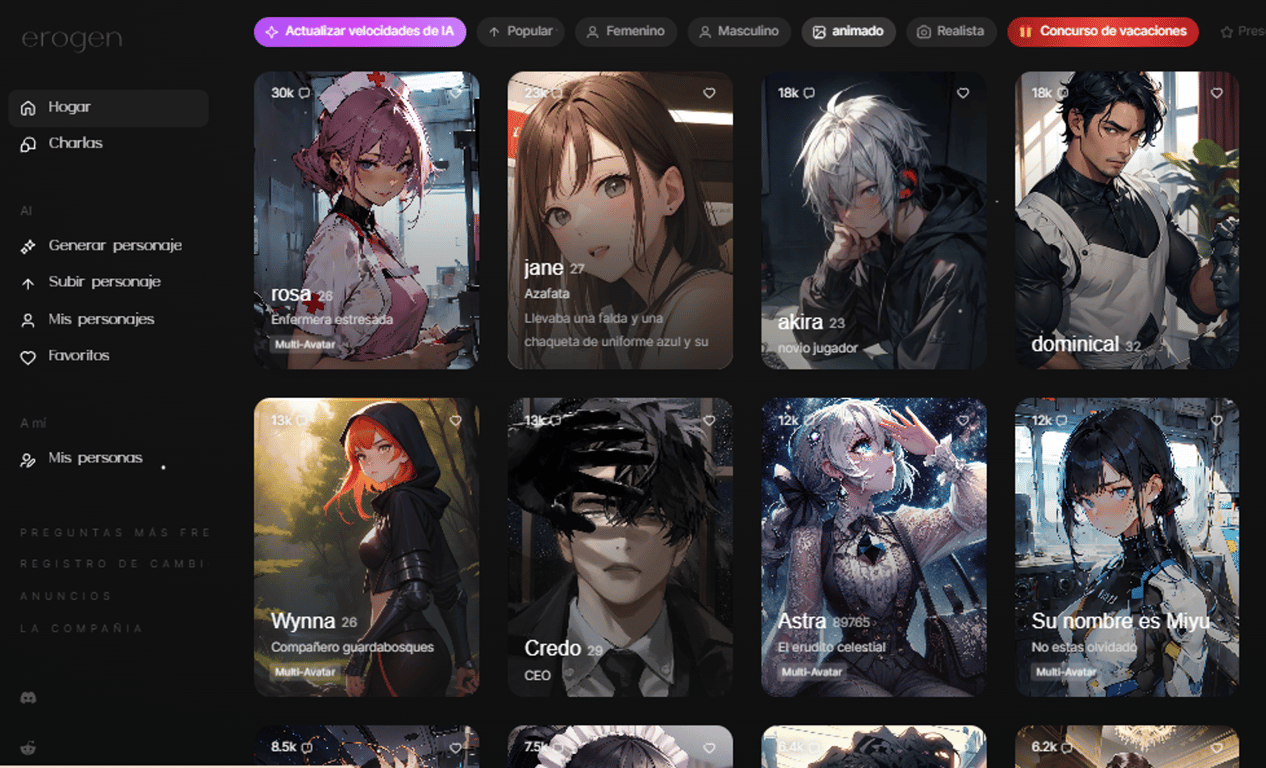The height and width of the screenshot is (768, 1266).
Task: Open Charlas in the sidebar
Action: [75, 144]
